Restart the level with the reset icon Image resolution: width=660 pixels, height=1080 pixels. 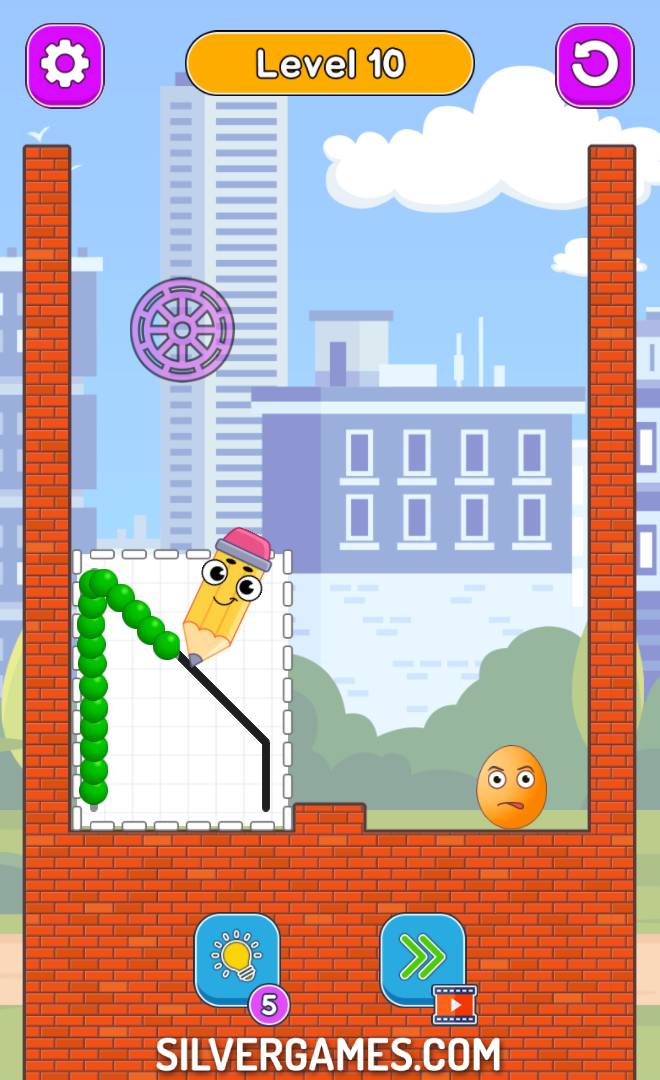coord(594,65)
